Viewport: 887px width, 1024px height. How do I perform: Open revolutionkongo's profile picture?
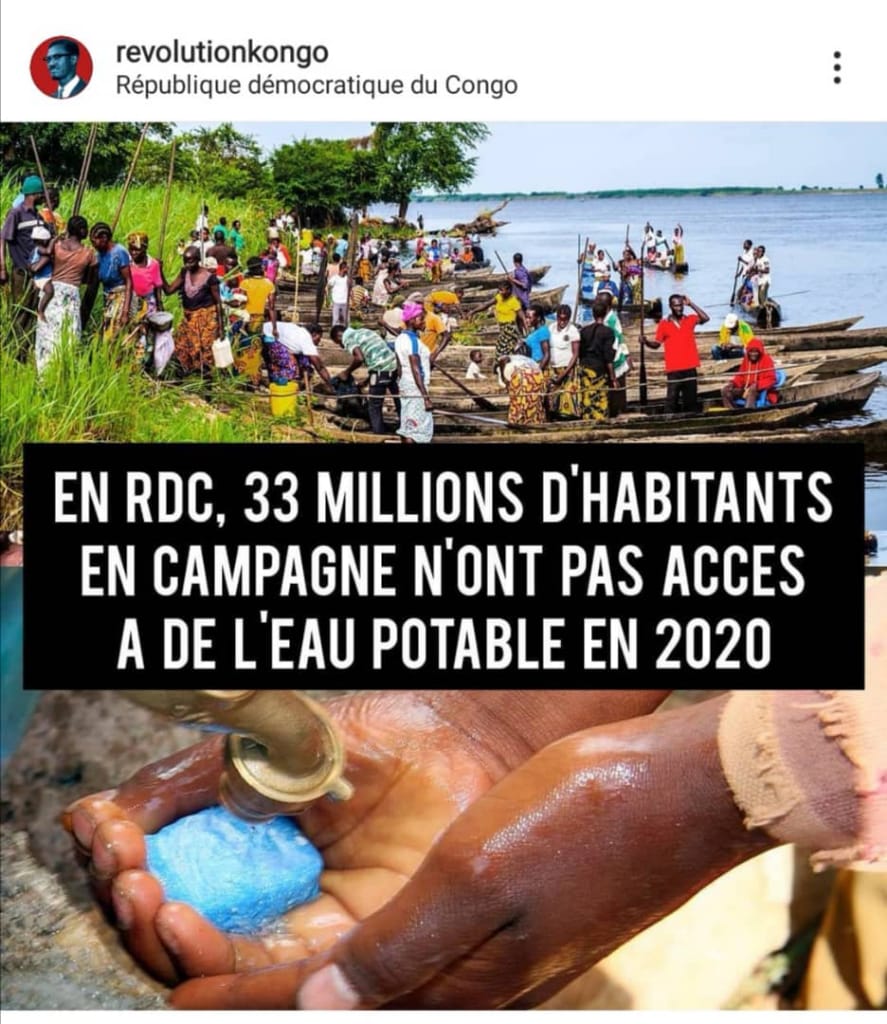(61, 67)
